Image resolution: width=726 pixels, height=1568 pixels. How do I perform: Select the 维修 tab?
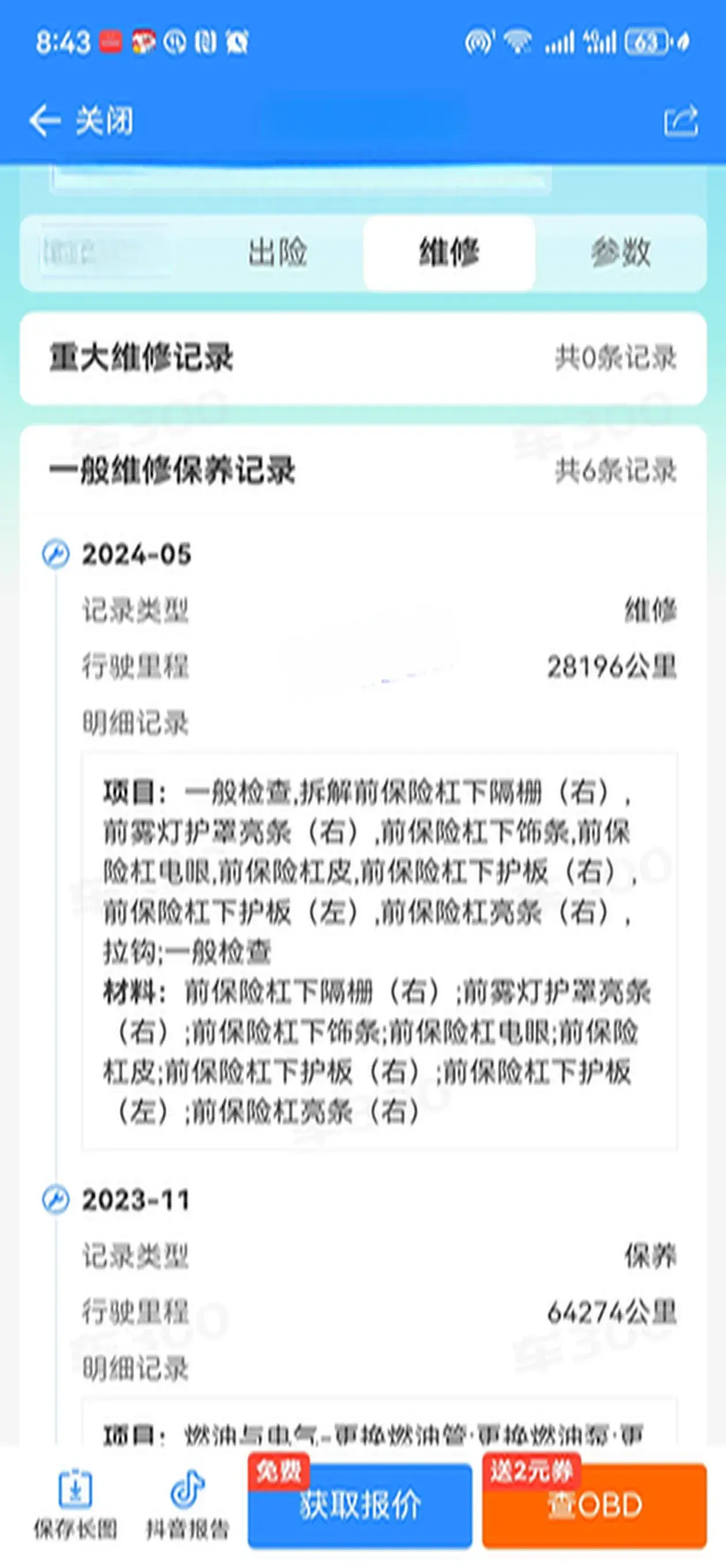(x=449, y=252)
